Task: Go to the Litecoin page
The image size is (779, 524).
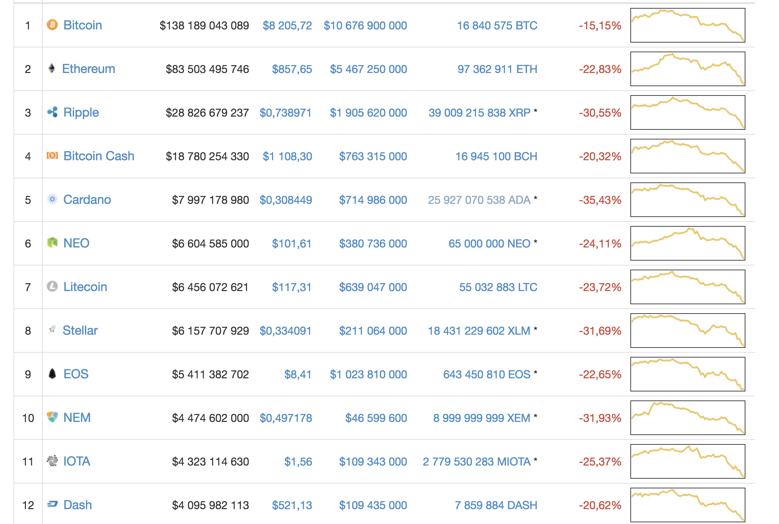Action: (x=85, y=287)
